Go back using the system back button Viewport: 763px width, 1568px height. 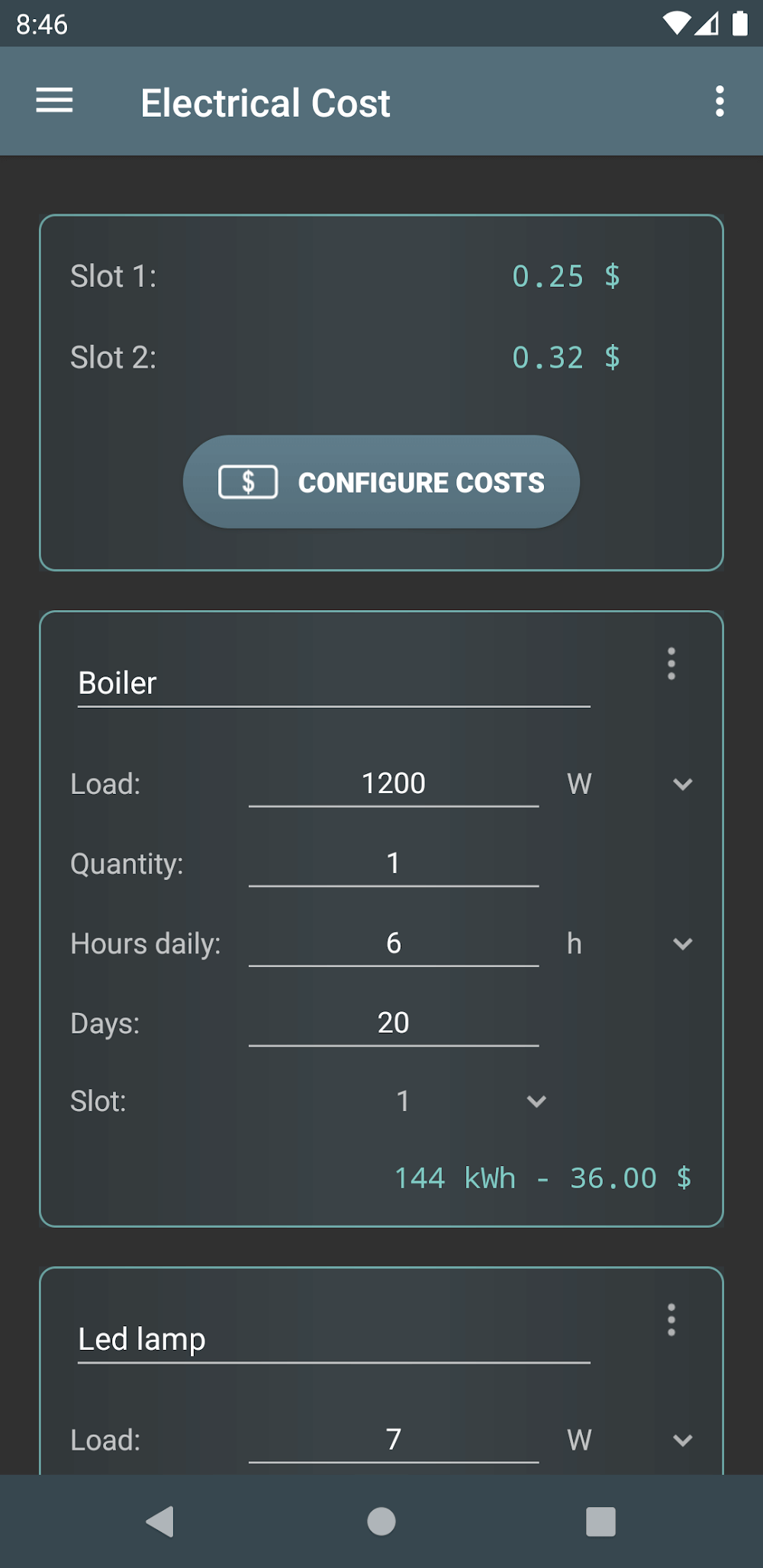tap(160, 1521)
